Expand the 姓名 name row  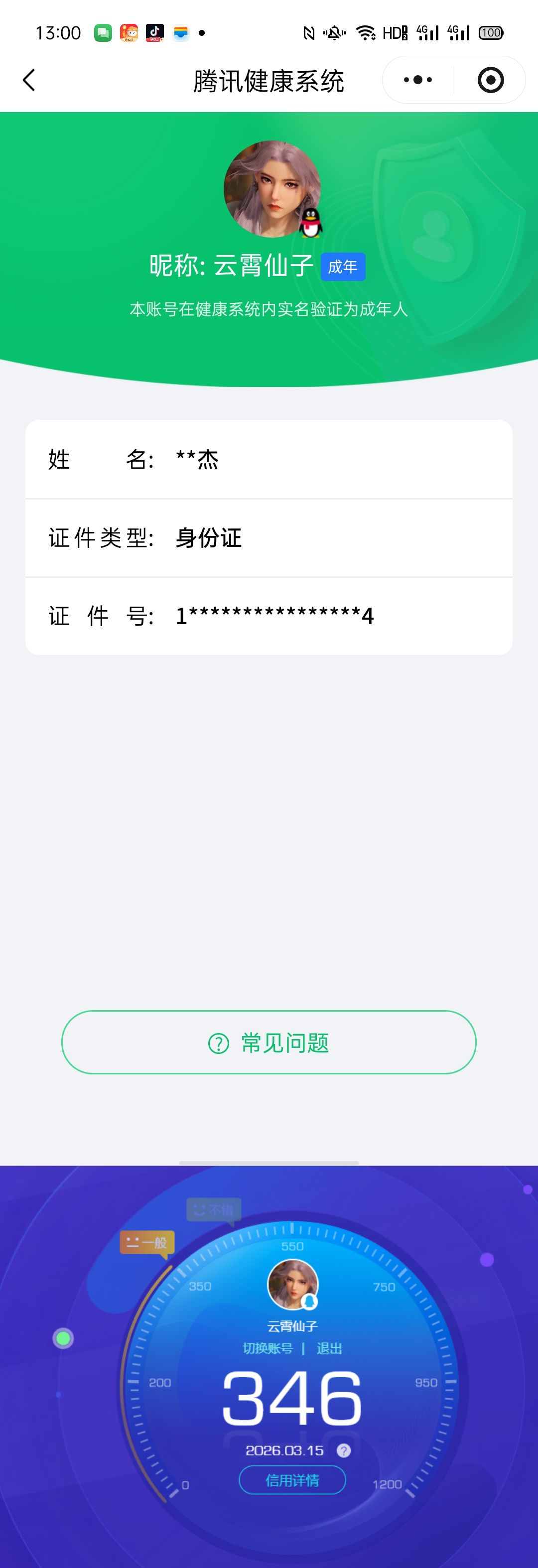tap(269, 461)
